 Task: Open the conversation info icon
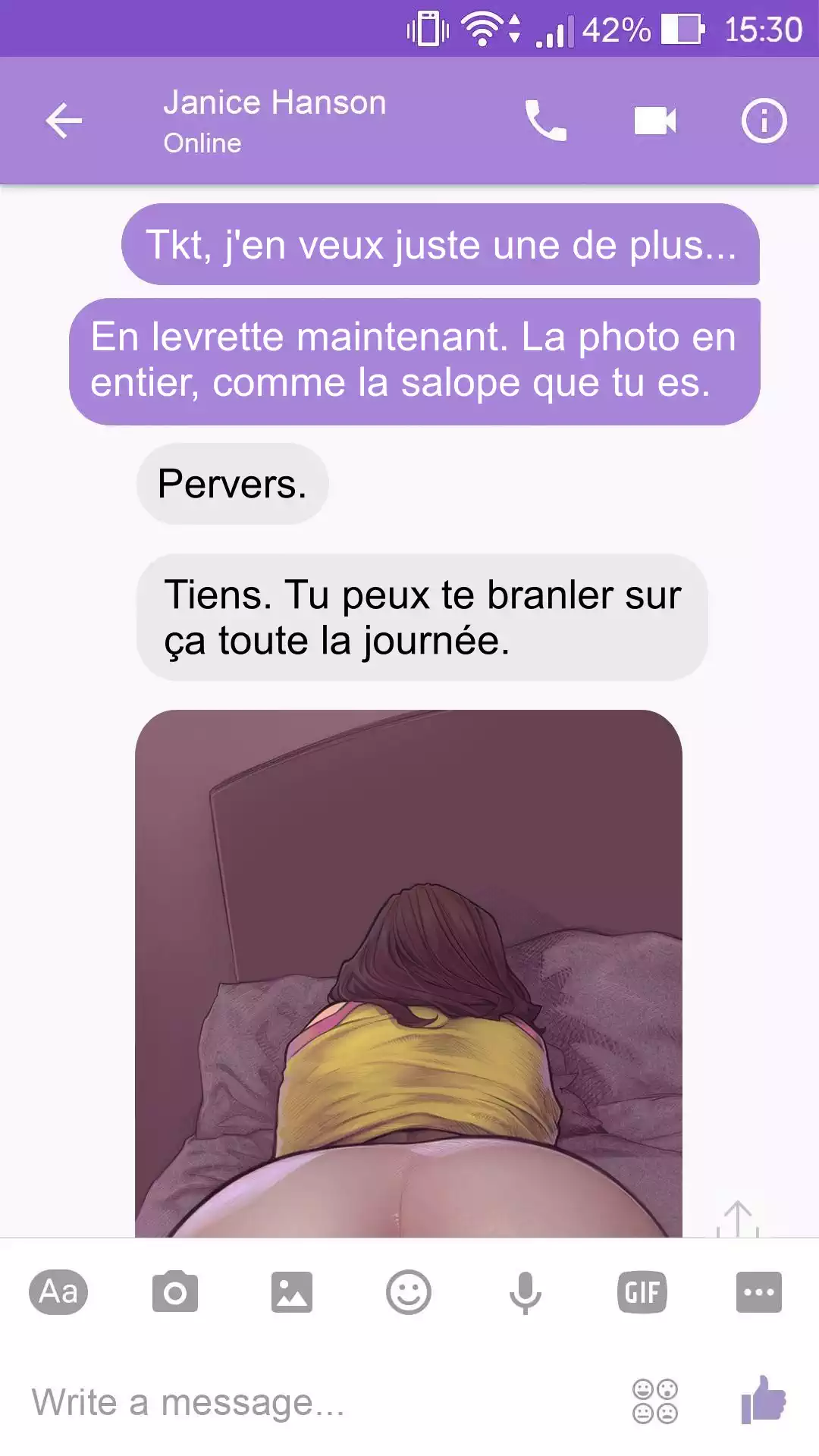pyautogui.click(x=764, y=121)
